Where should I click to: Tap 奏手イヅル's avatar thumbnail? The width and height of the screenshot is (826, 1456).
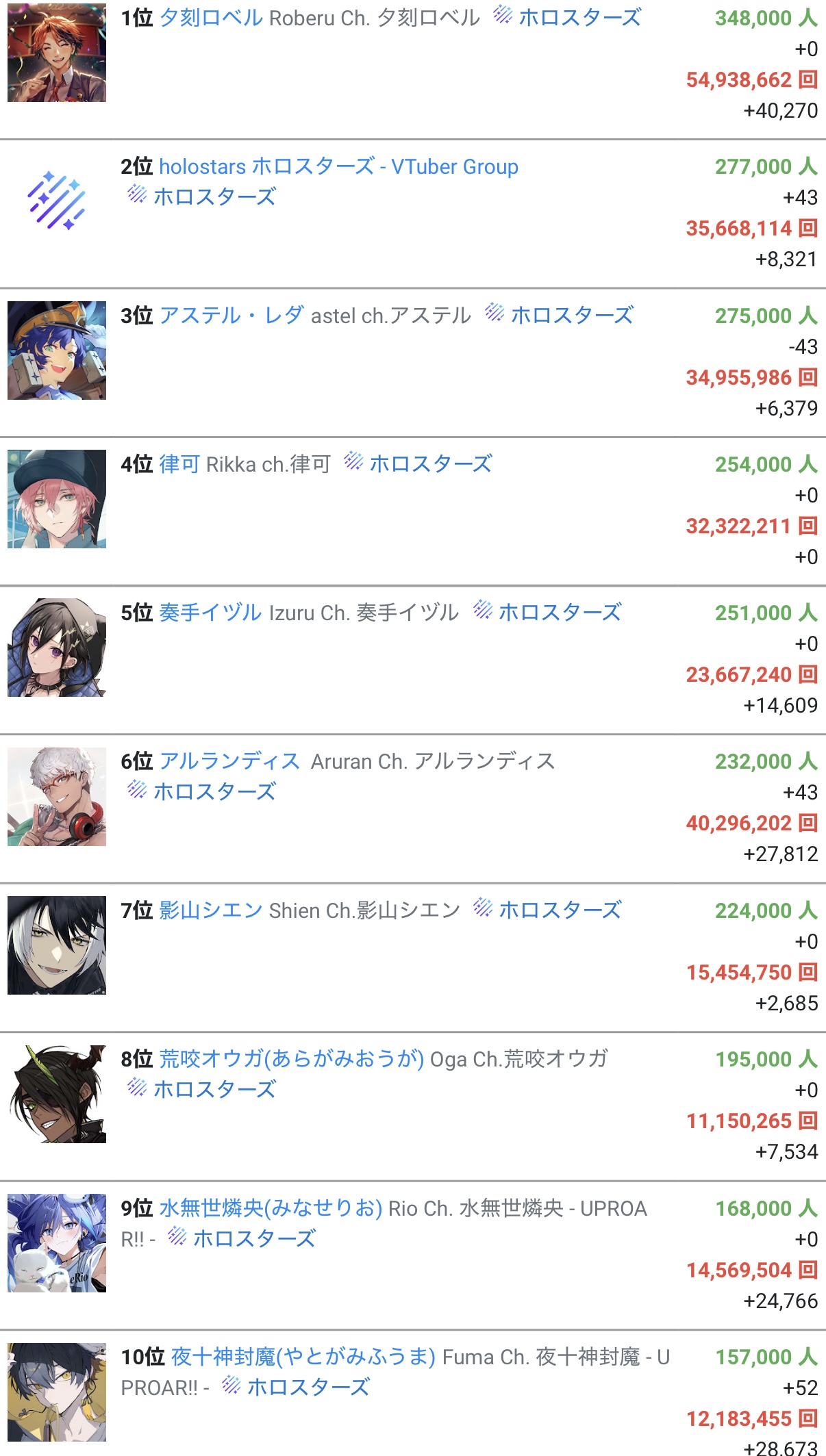pyautogui.click(x=57, y=648)
